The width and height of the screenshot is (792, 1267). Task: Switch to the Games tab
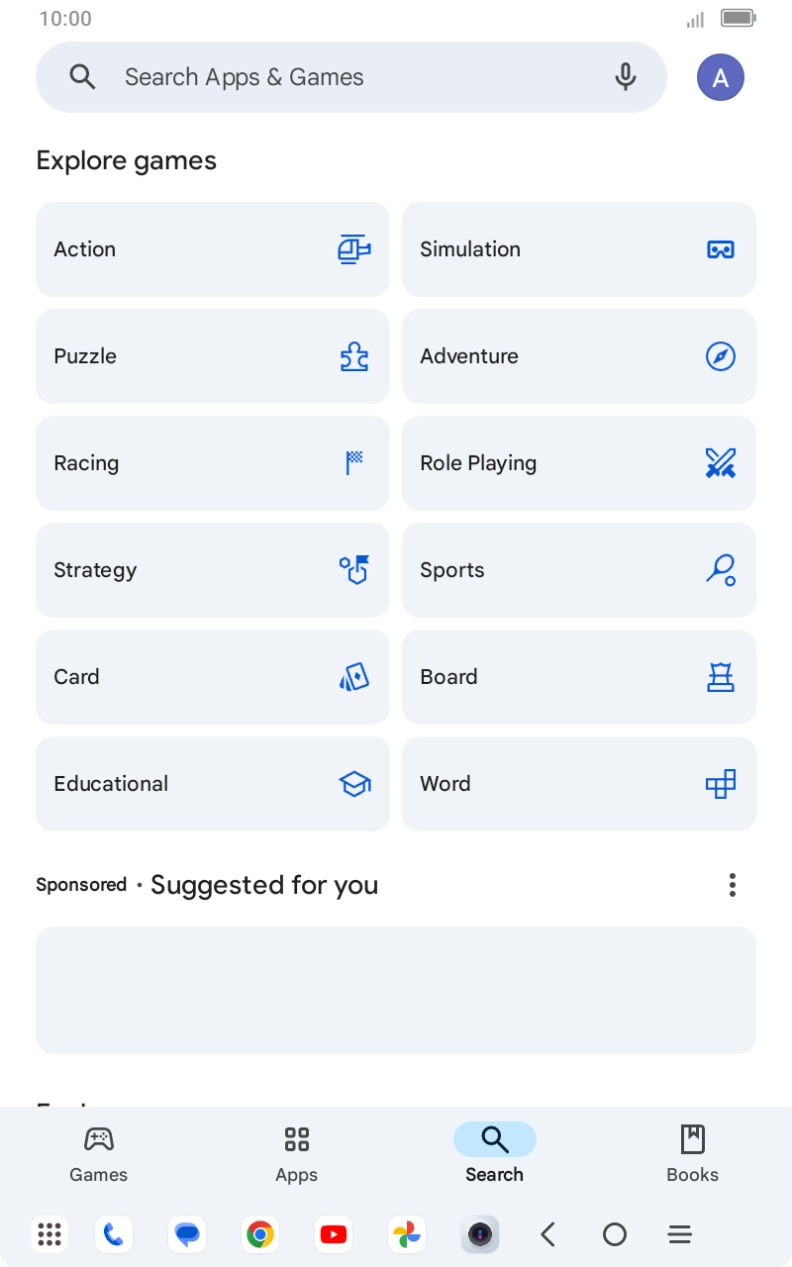[98, 1152]
